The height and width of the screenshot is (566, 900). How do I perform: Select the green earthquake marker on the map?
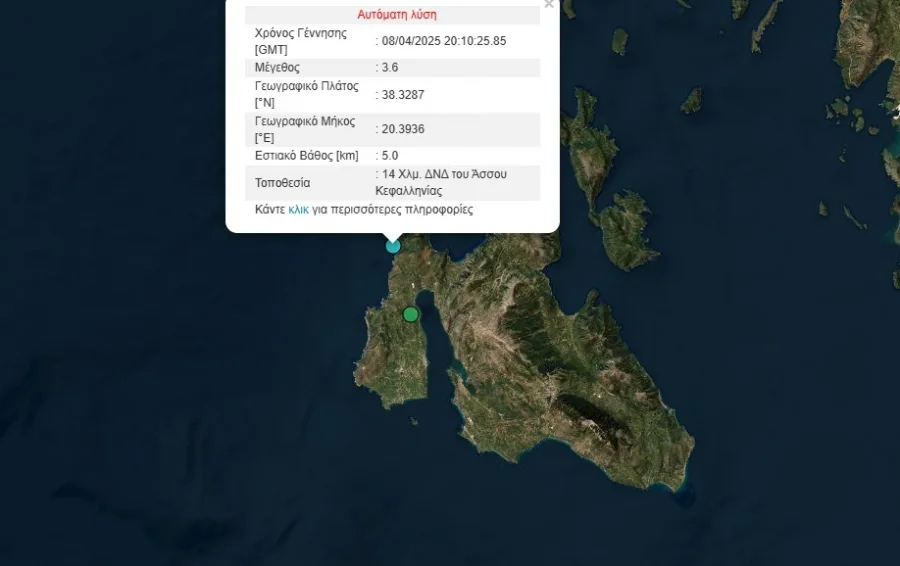coord(410,314)
